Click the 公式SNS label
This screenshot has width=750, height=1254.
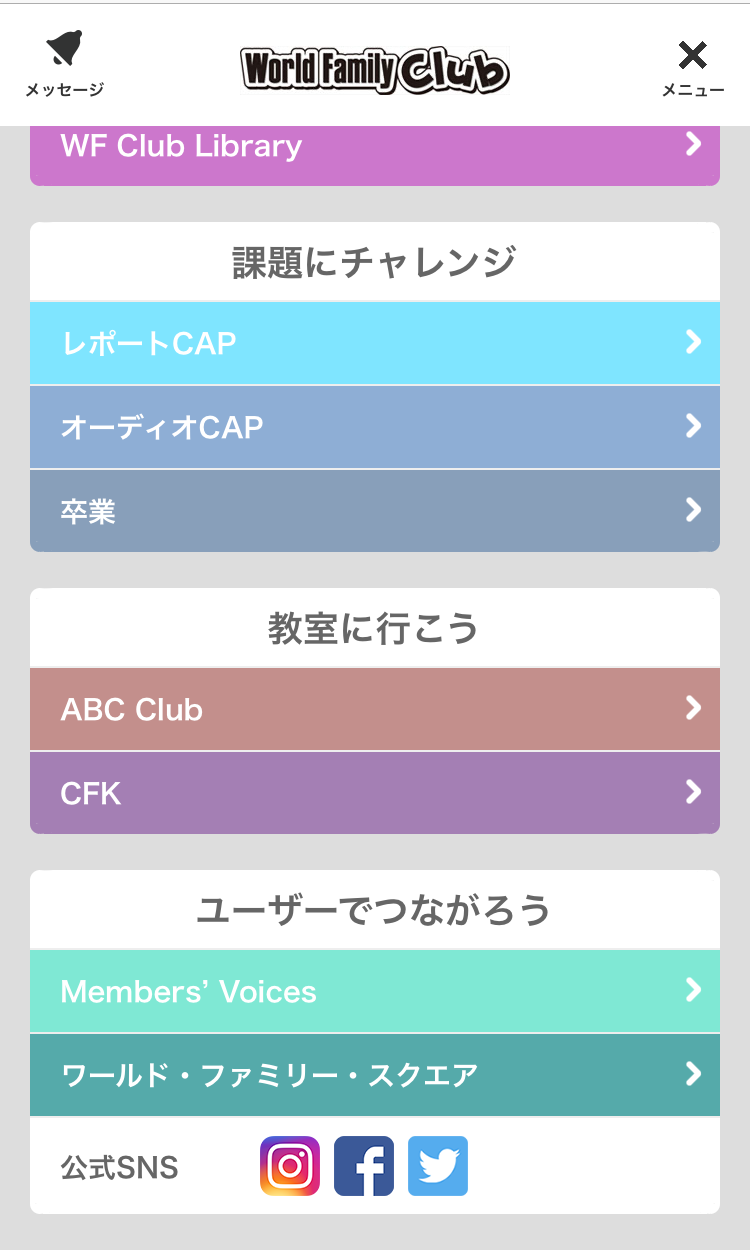click(x=118, y=1164)
